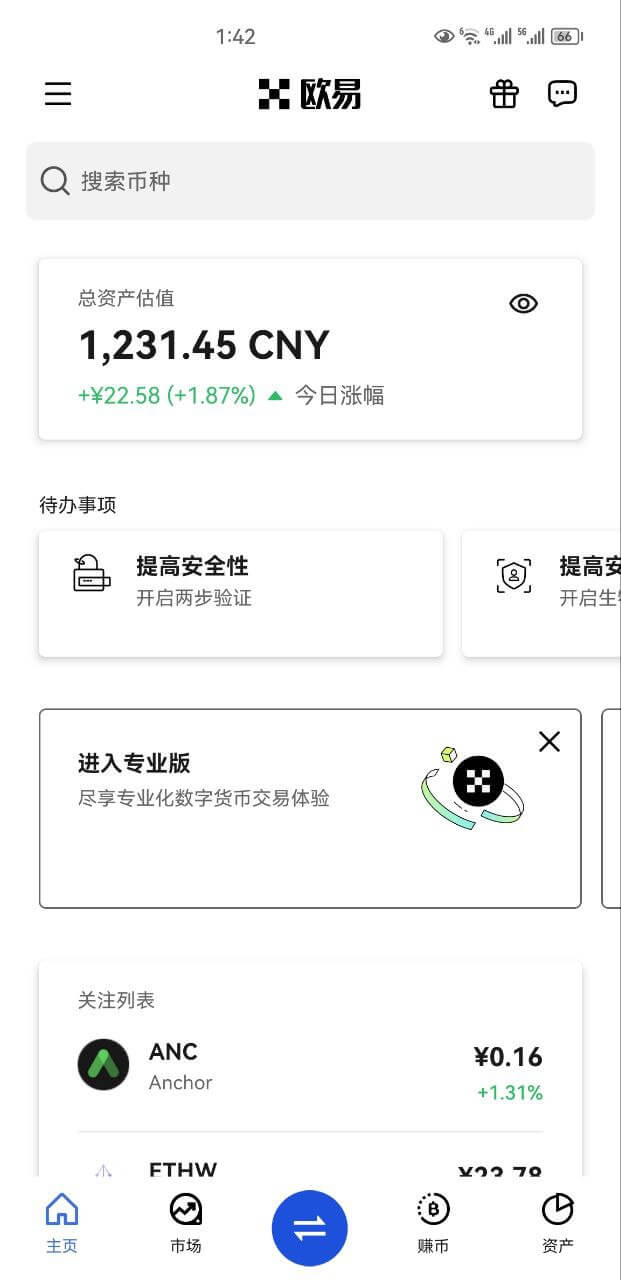
Task: Dismiss the 进入专业版 banner
Action: [549, 741]
